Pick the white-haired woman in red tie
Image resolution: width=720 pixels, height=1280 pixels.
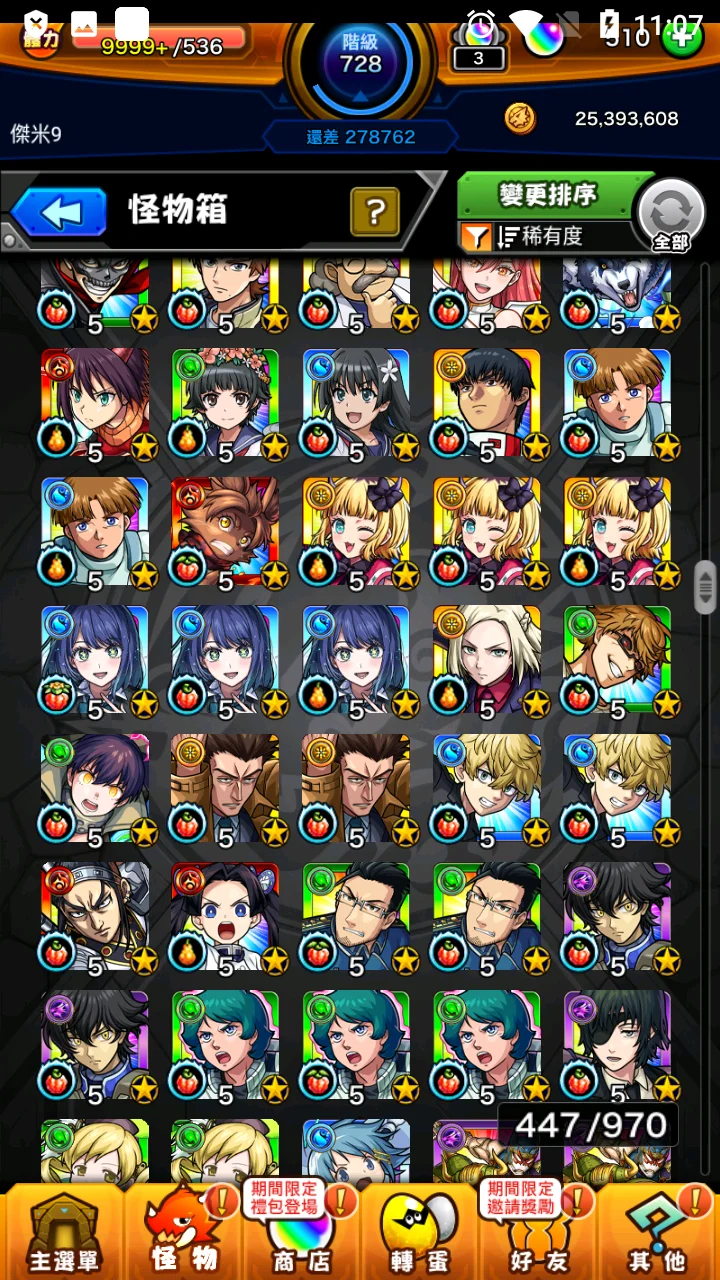click(x=487, y=660)
